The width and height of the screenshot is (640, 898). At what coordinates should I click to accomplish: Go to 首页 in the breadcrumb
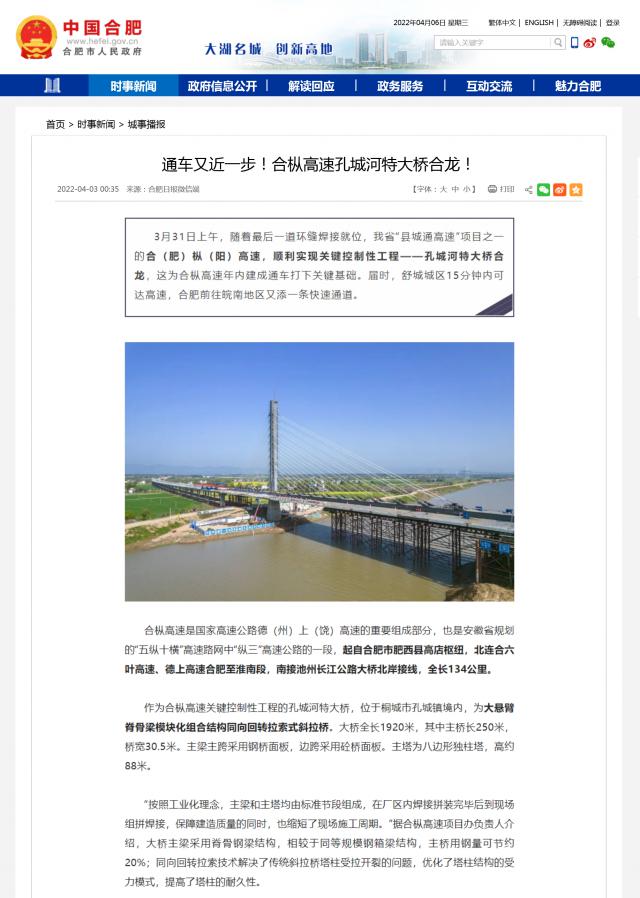tap(55, 124)
